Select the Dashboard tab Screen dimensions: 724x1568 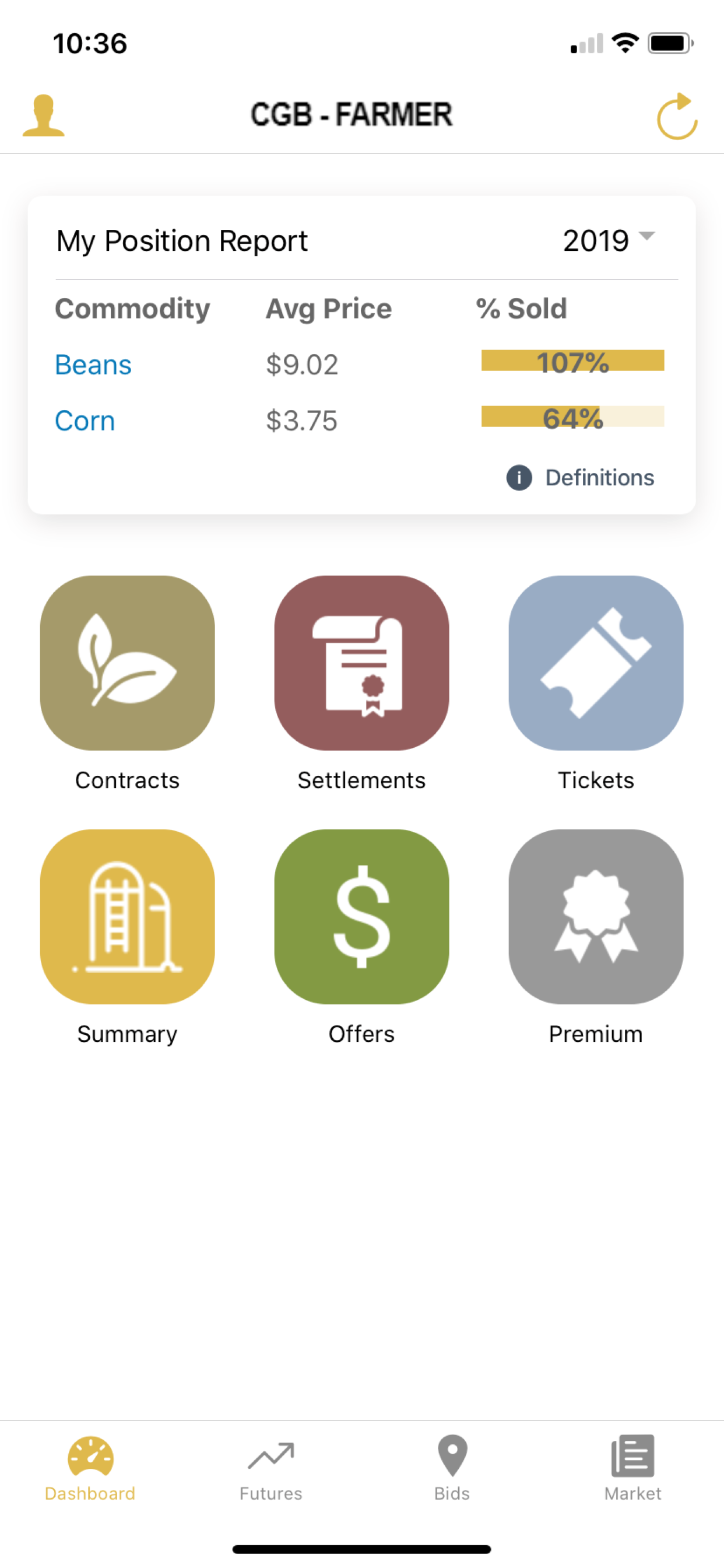click(x=90, y=1469)
